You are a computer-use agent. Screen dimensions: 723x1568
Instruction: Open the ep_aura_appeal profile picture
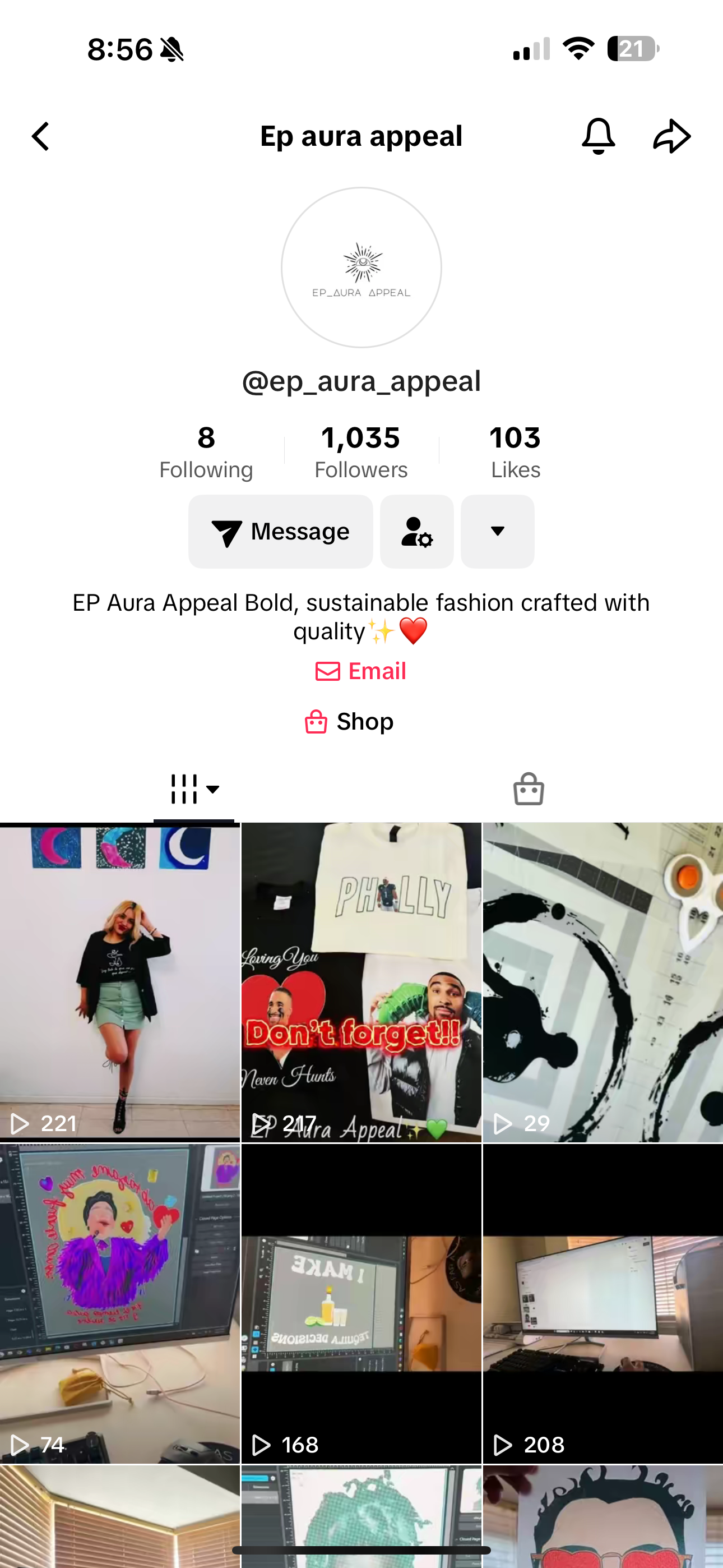click(361, 268)
